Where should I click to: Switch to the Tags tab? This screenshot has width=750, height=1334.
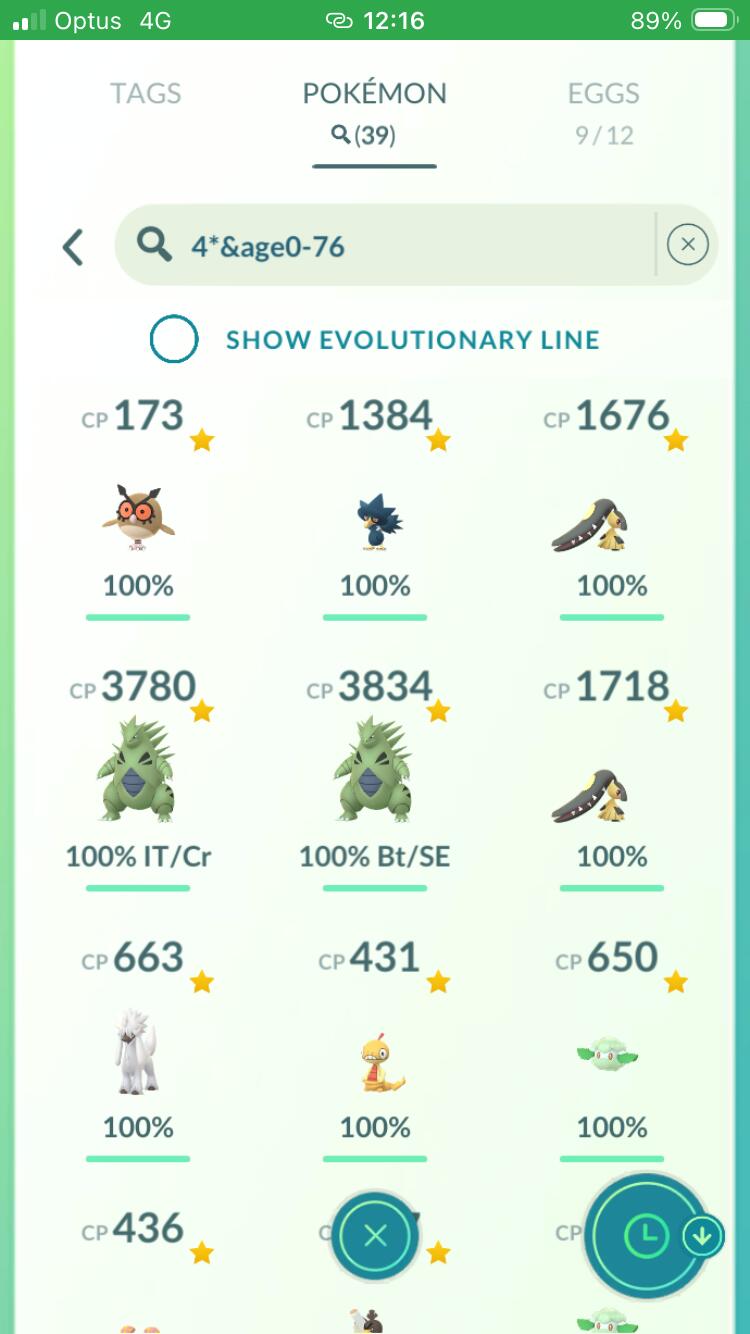145,94
